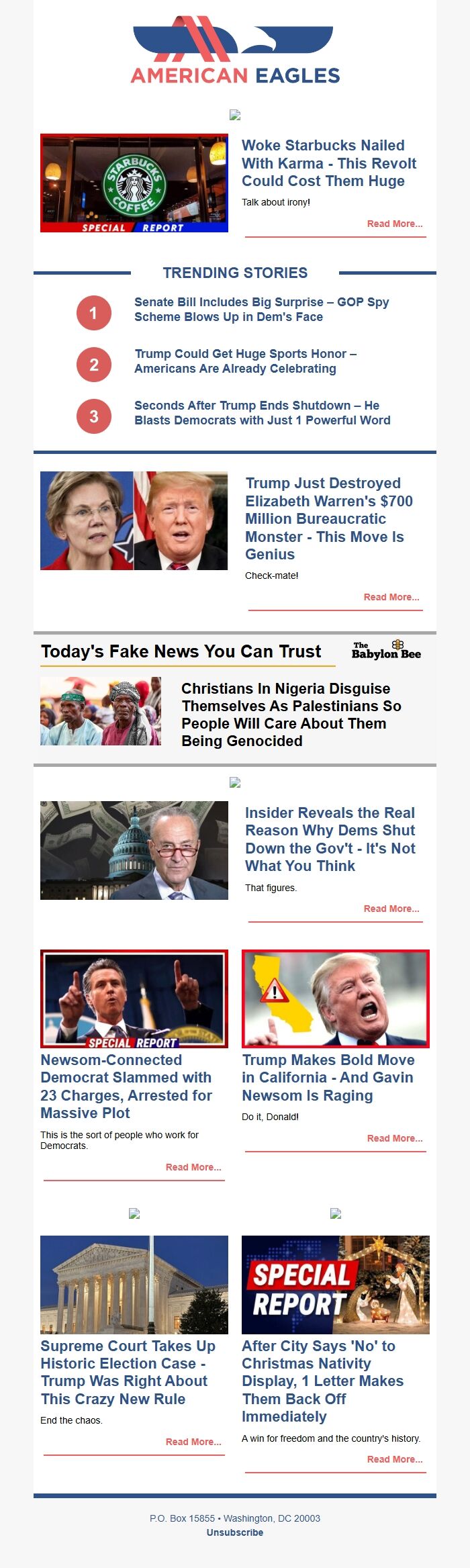This screenshot has width=470, height=1568.
Task: Open the Supreme Court election case article
Action: tap(128, 1372)
